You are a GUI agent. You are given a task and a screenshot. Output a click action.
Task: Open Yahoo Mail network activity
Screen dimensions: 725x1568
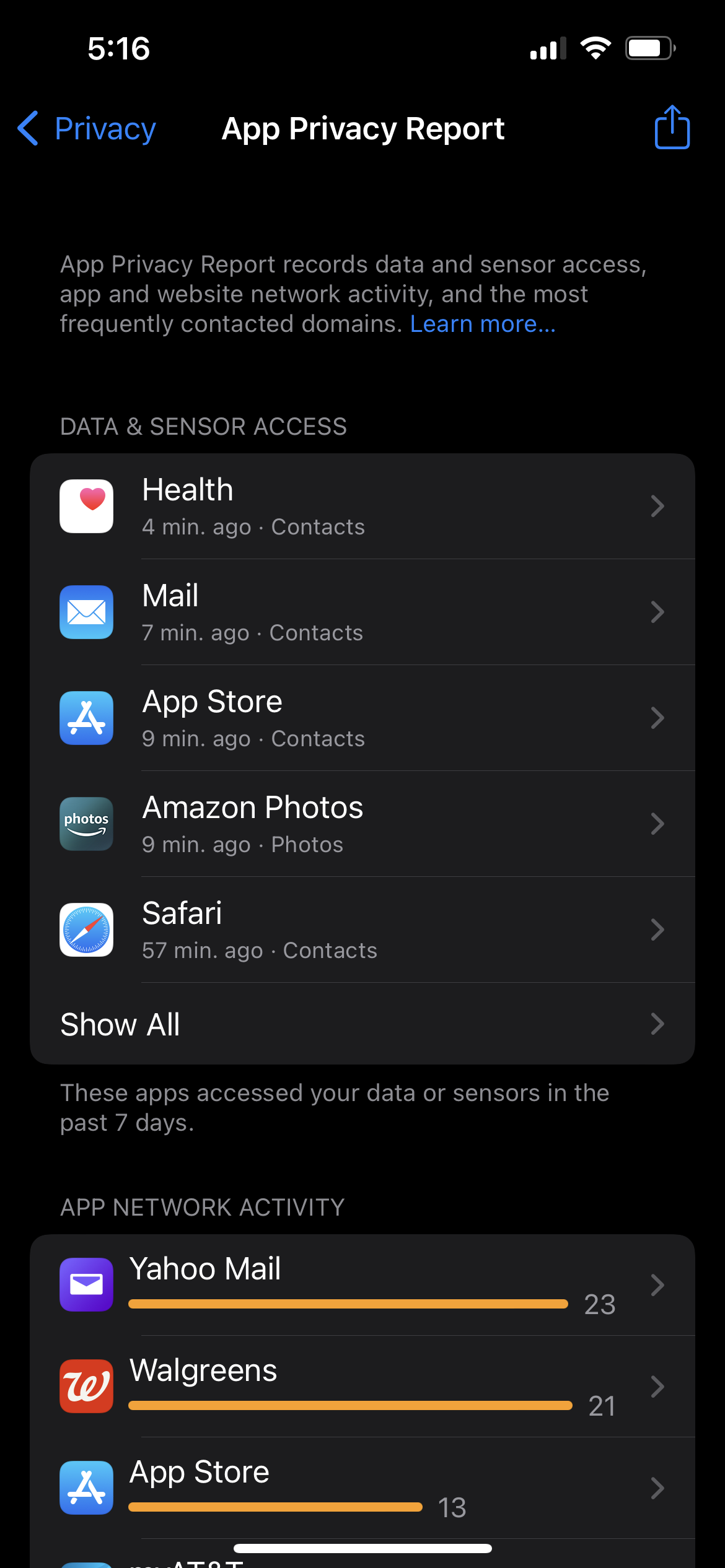[x=362, y=1286]
